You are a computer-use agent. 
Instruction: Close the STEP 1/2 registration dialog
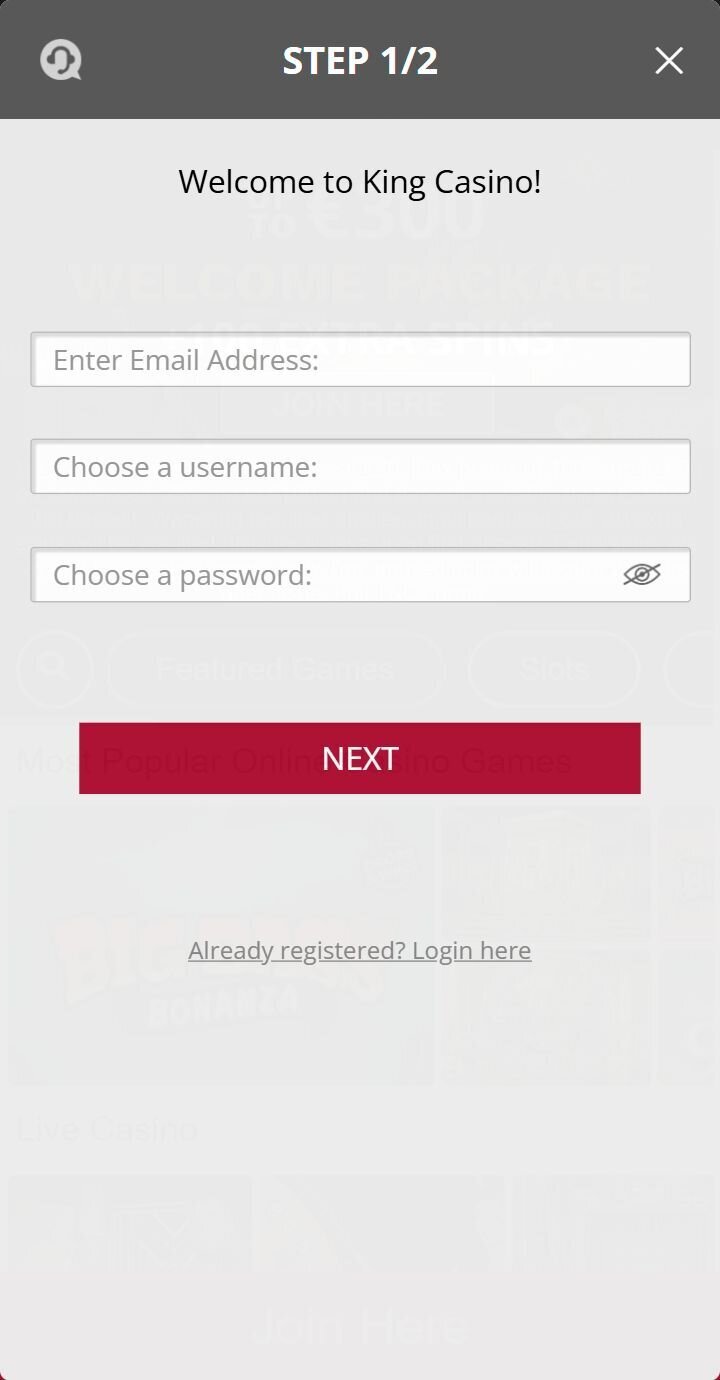point(668,60)
